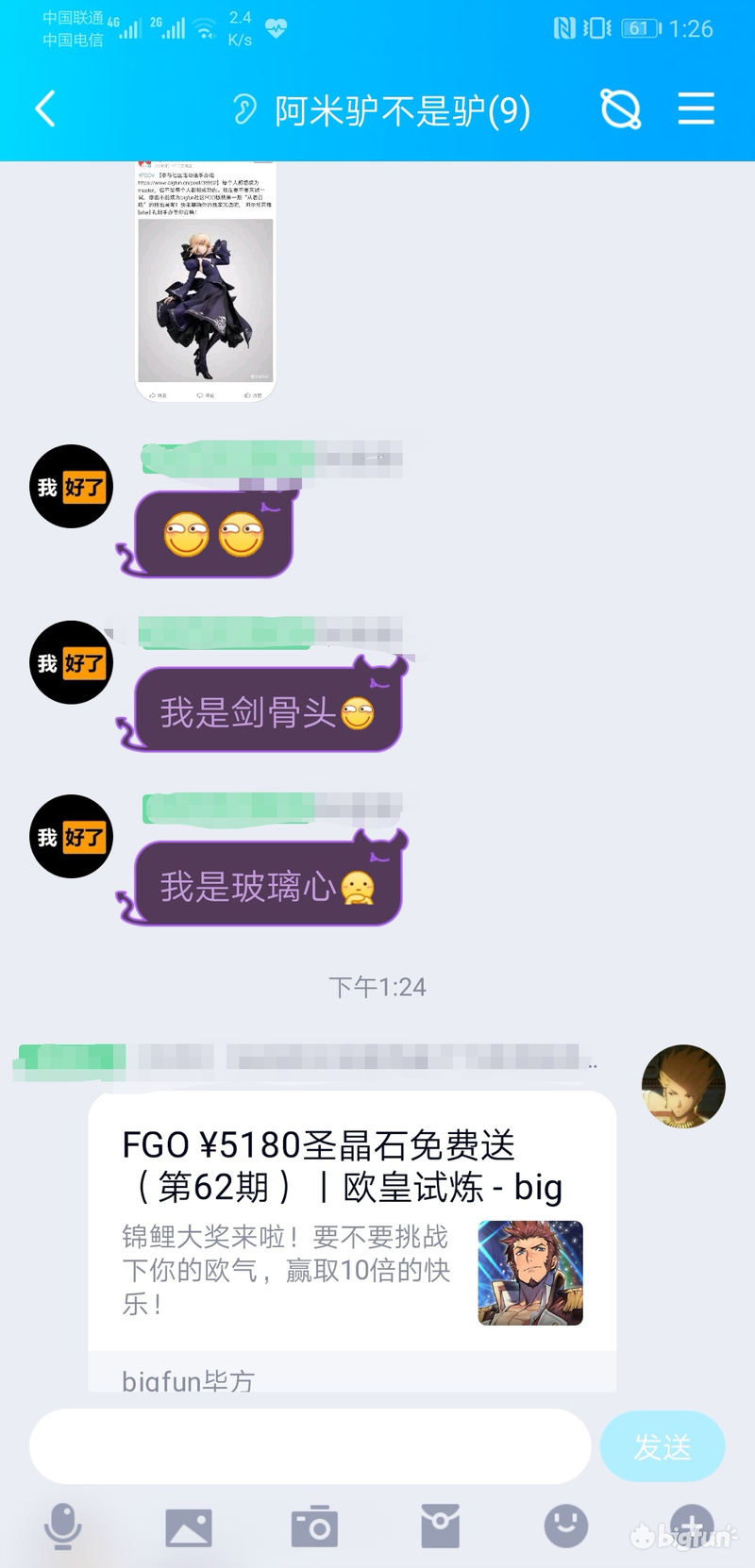Open the emoji smiley picker
This screenshot has height=1568, width=755.
click(x=566, y=1526)
